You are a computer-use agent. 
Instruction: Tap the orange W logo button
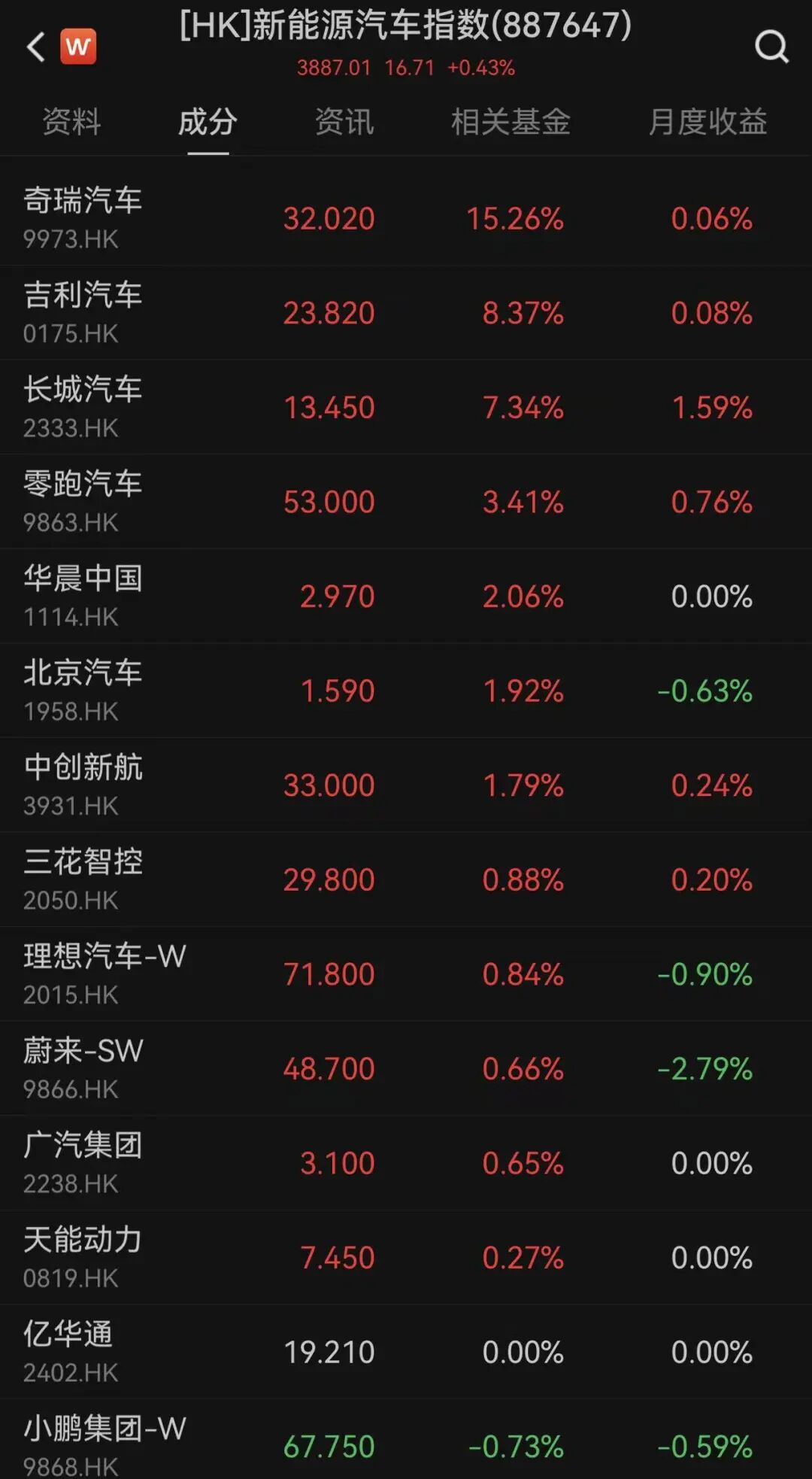[78, 47]
